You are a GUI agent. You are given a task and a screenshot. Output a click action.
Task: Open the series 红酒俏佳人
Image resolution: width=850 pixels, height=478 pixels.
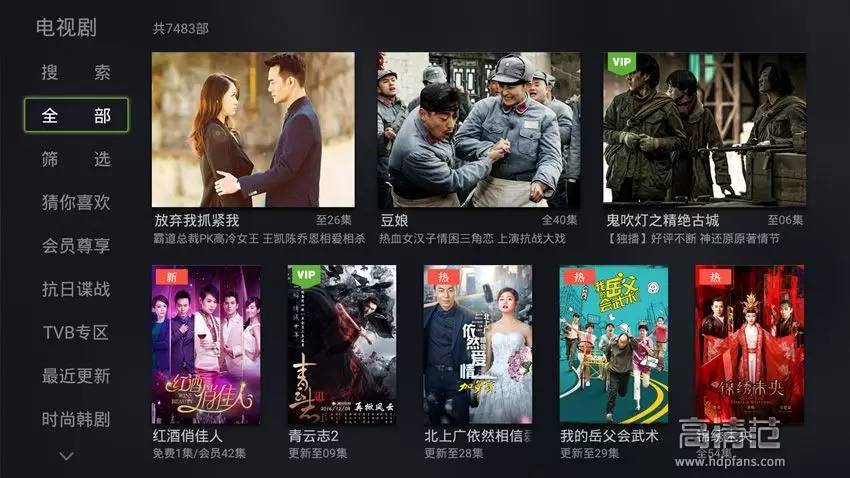206,345
